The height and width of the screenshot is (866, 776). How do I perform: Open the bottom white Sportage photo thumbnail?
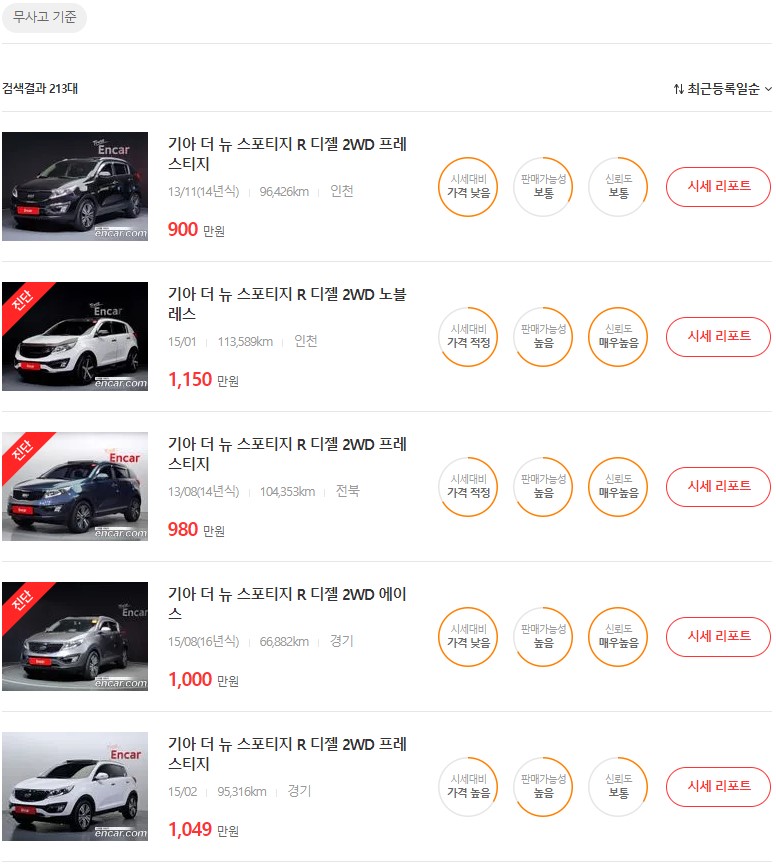pyautogui.click(x=74, y=787)
